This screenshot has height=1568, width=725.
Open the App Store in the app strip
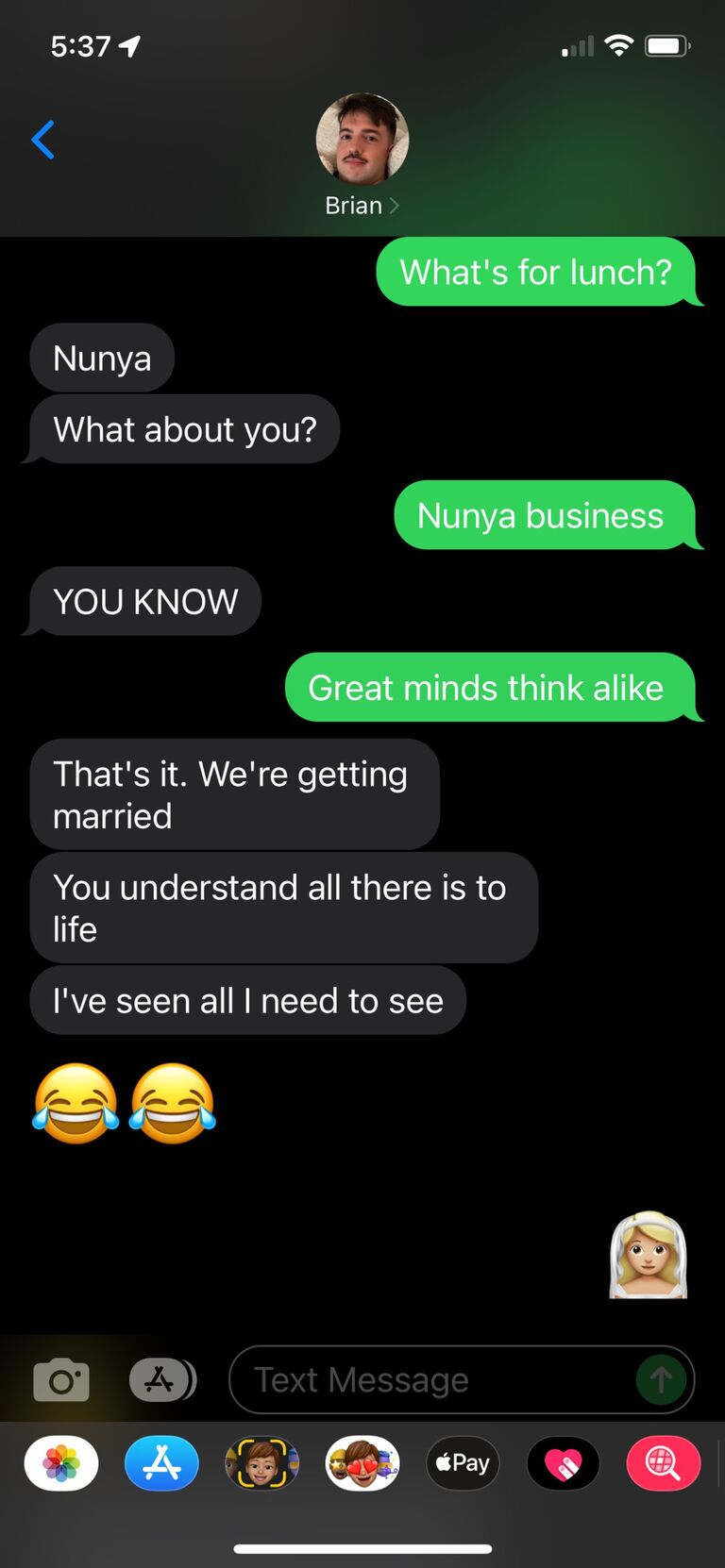[x=161, y=1463]
